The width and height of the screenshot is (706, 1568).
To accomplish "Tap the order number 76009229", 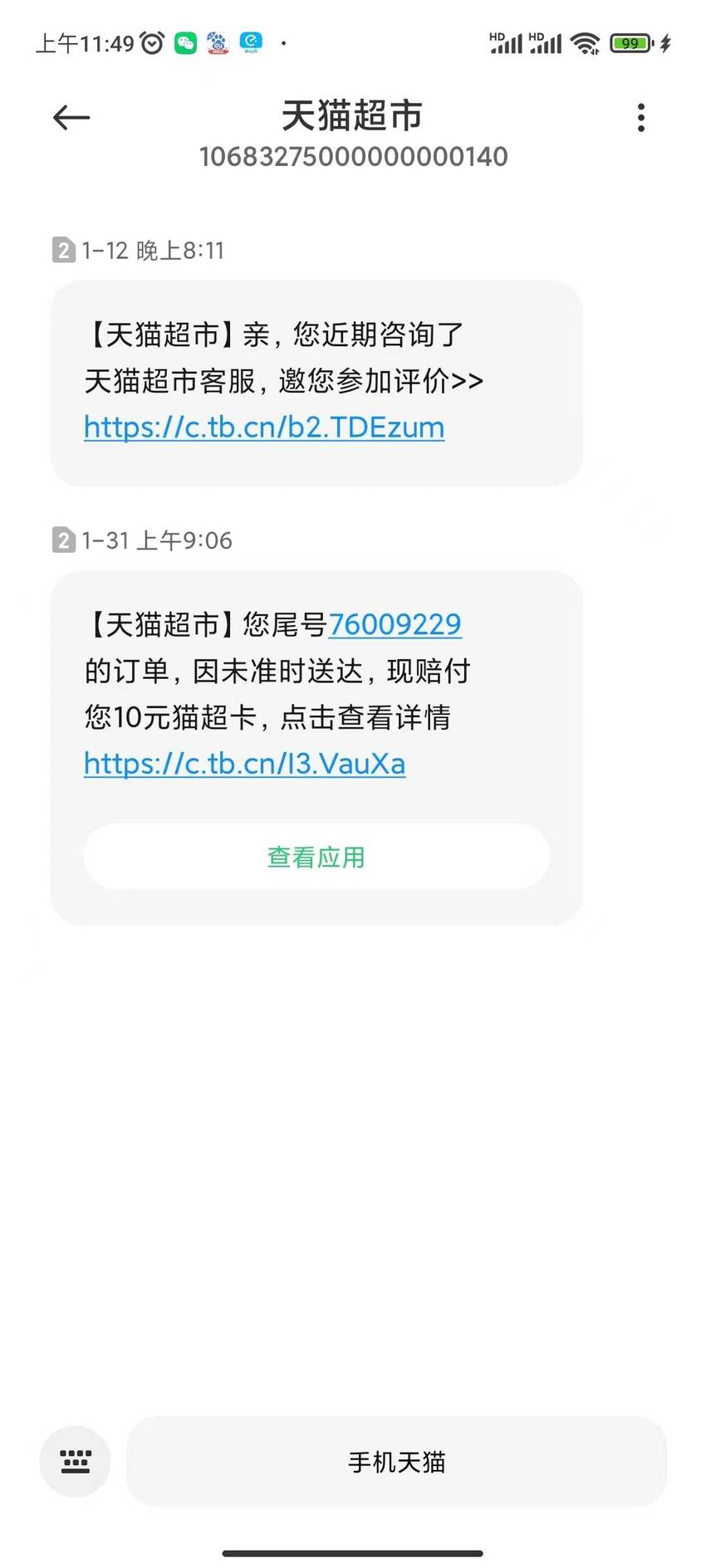I will (x=395, y=624).
